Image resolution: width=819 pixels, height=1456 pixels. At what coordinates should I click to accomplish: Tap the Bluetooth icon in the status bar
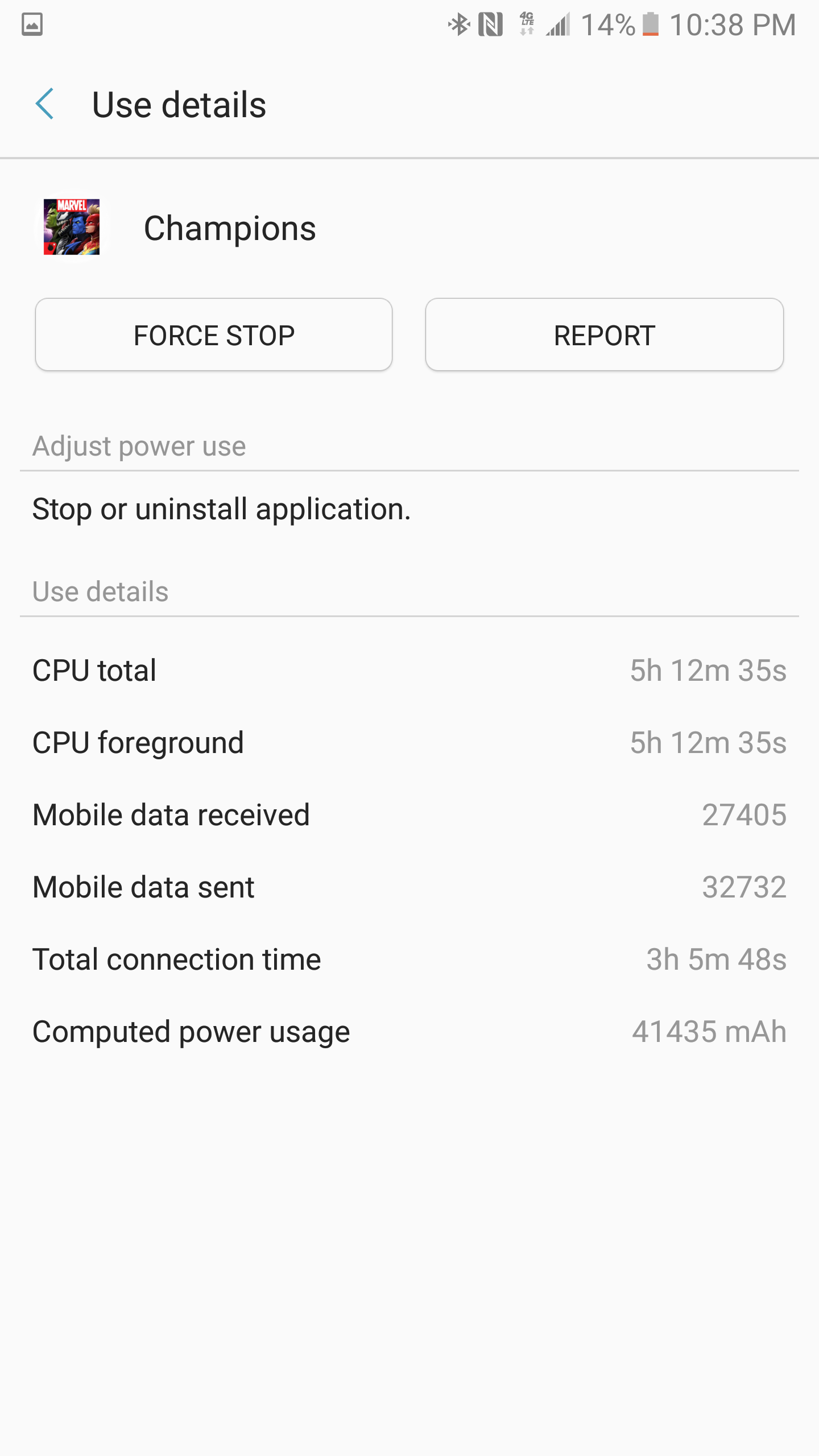click(458, 24)
